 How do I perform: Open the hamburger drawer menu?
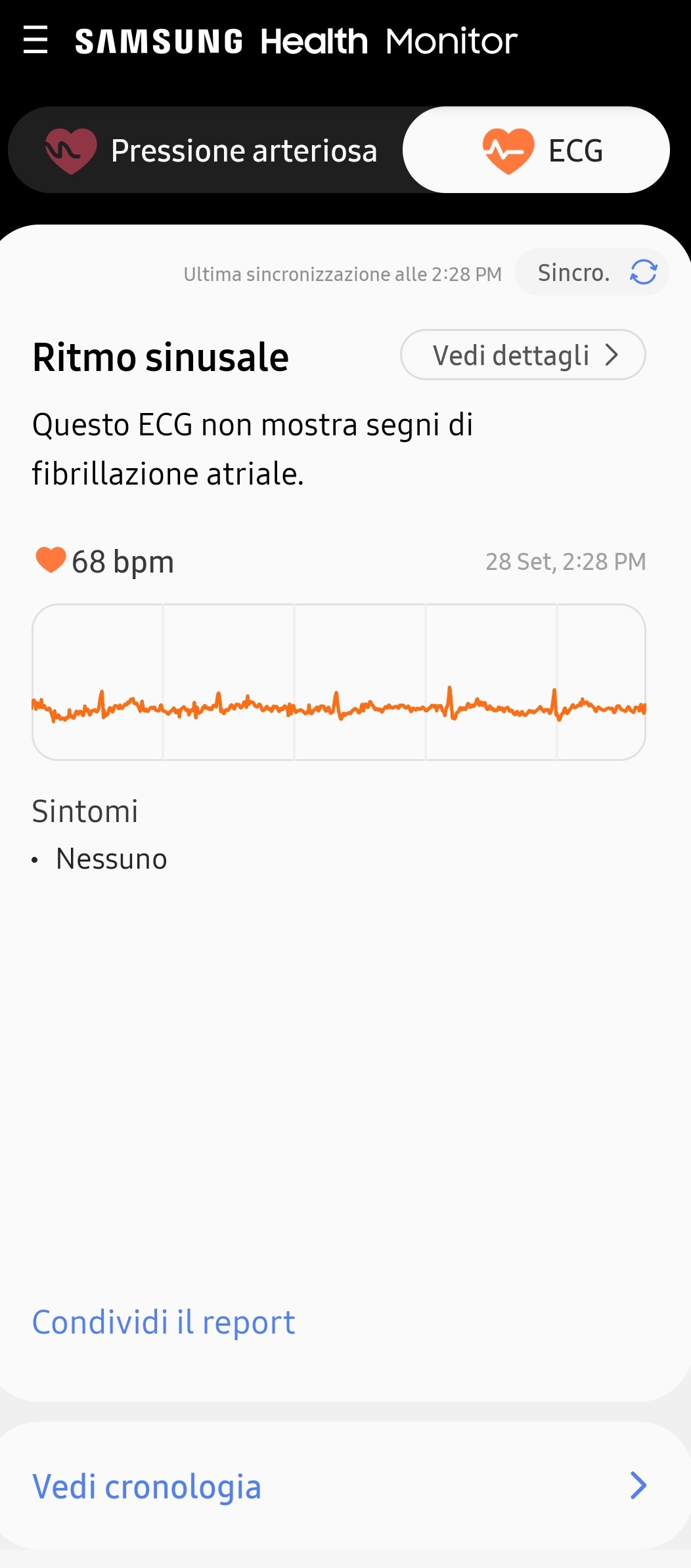coord(35,40)
